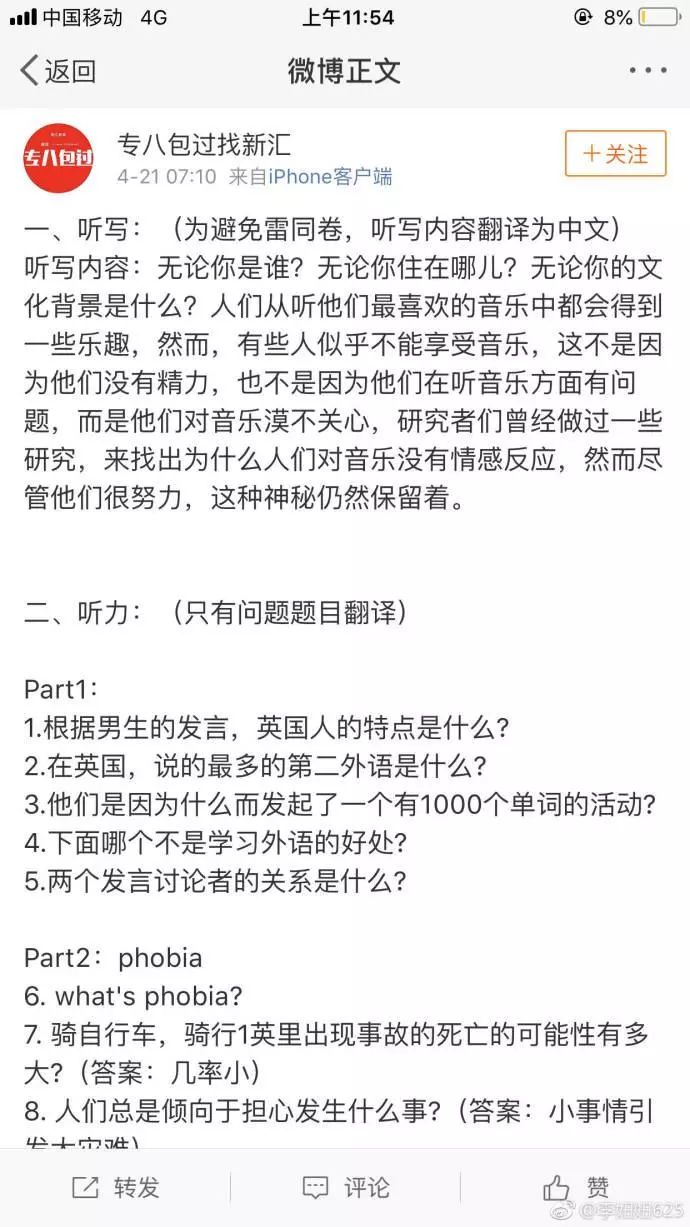Repost this weibo with 转发
The image size is (690, 1227).
point(116,1187)
